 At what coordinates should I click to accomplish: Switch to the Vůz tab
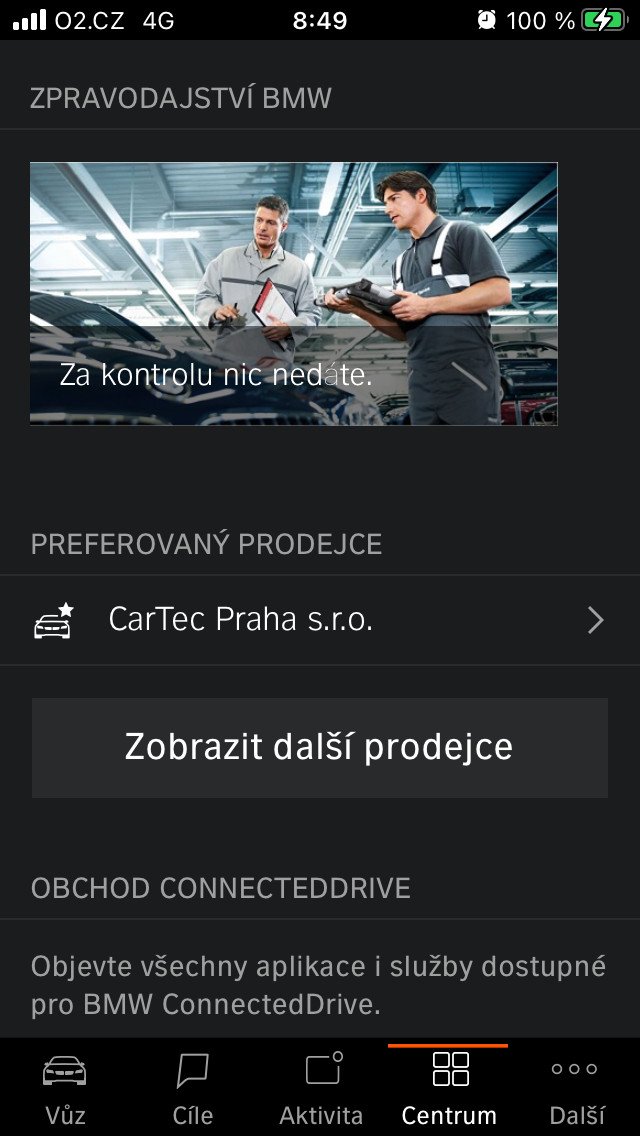coord(65,1087)
